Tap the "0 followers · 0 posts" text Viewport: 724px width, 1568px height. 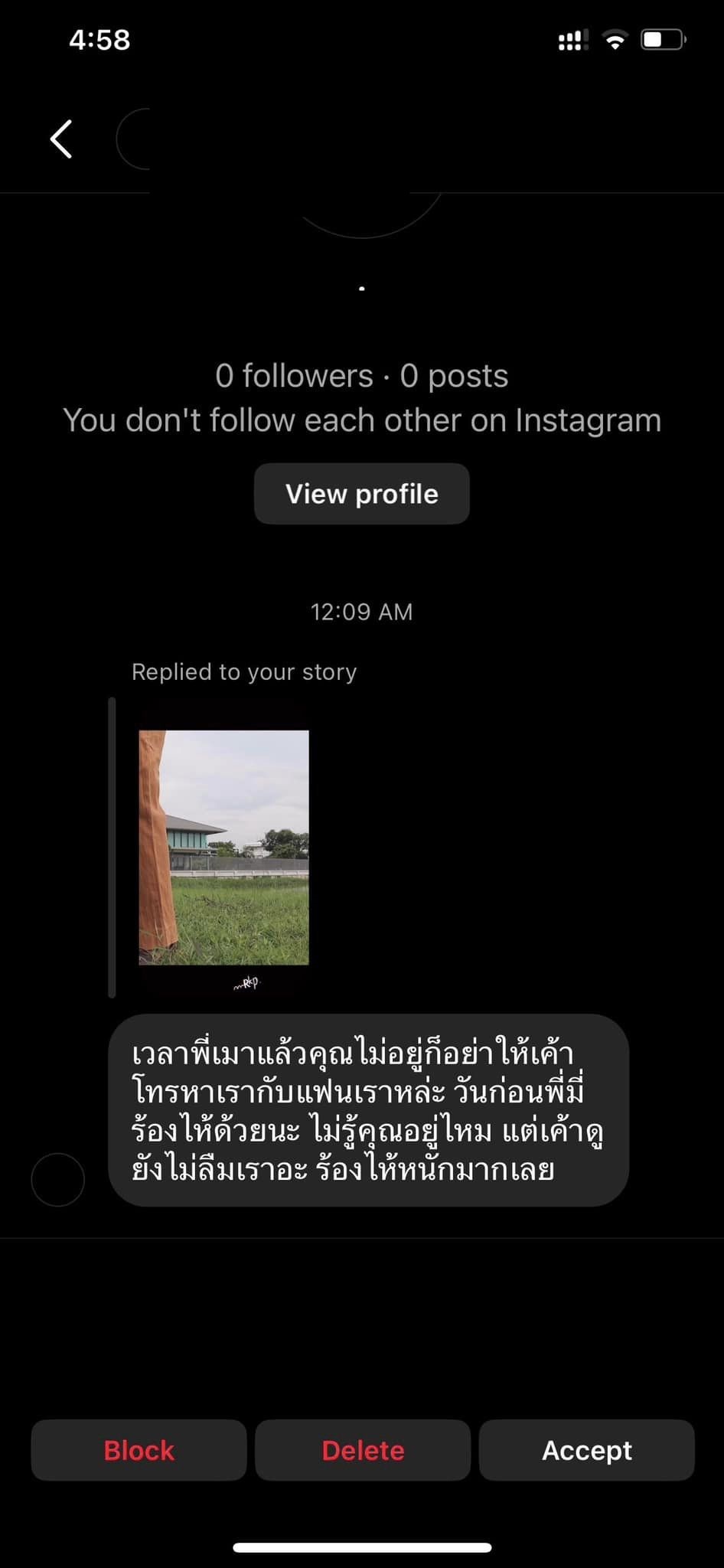point(361,375)
